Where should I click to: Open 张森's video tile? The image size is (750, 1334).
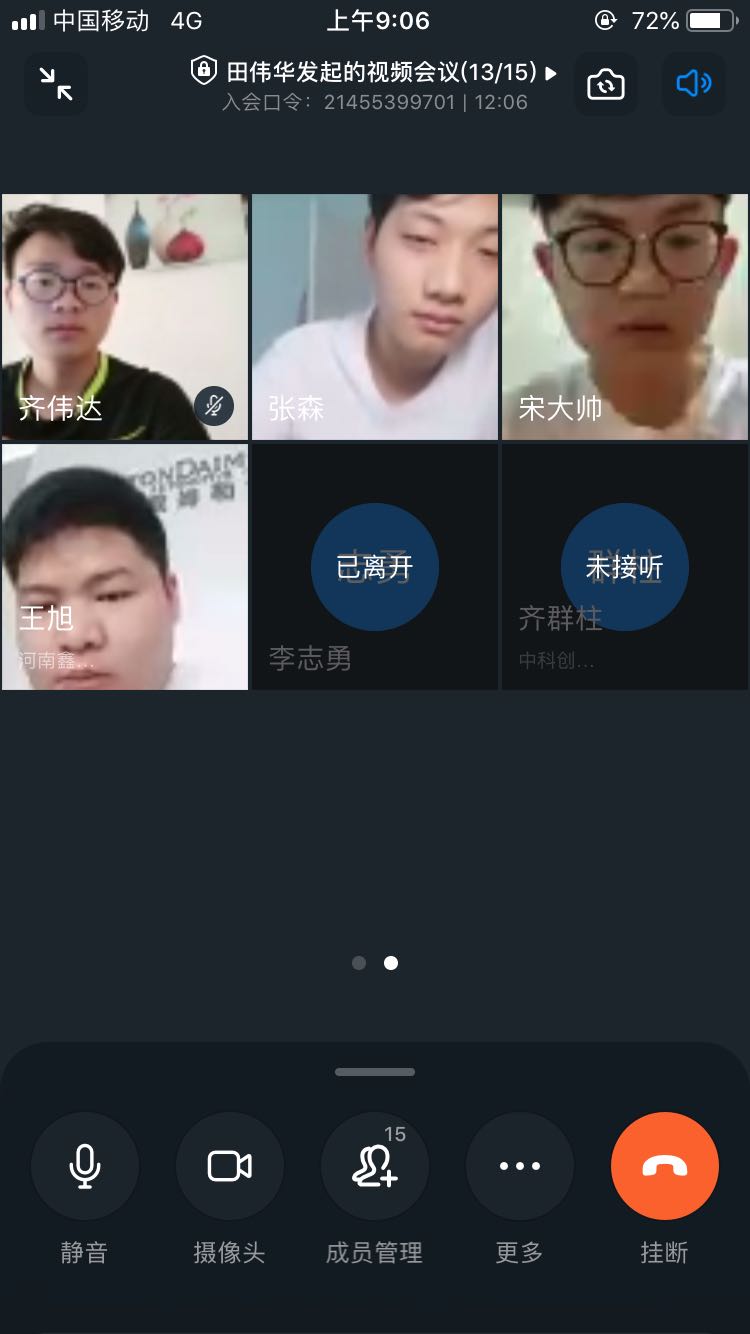[374, 316]
